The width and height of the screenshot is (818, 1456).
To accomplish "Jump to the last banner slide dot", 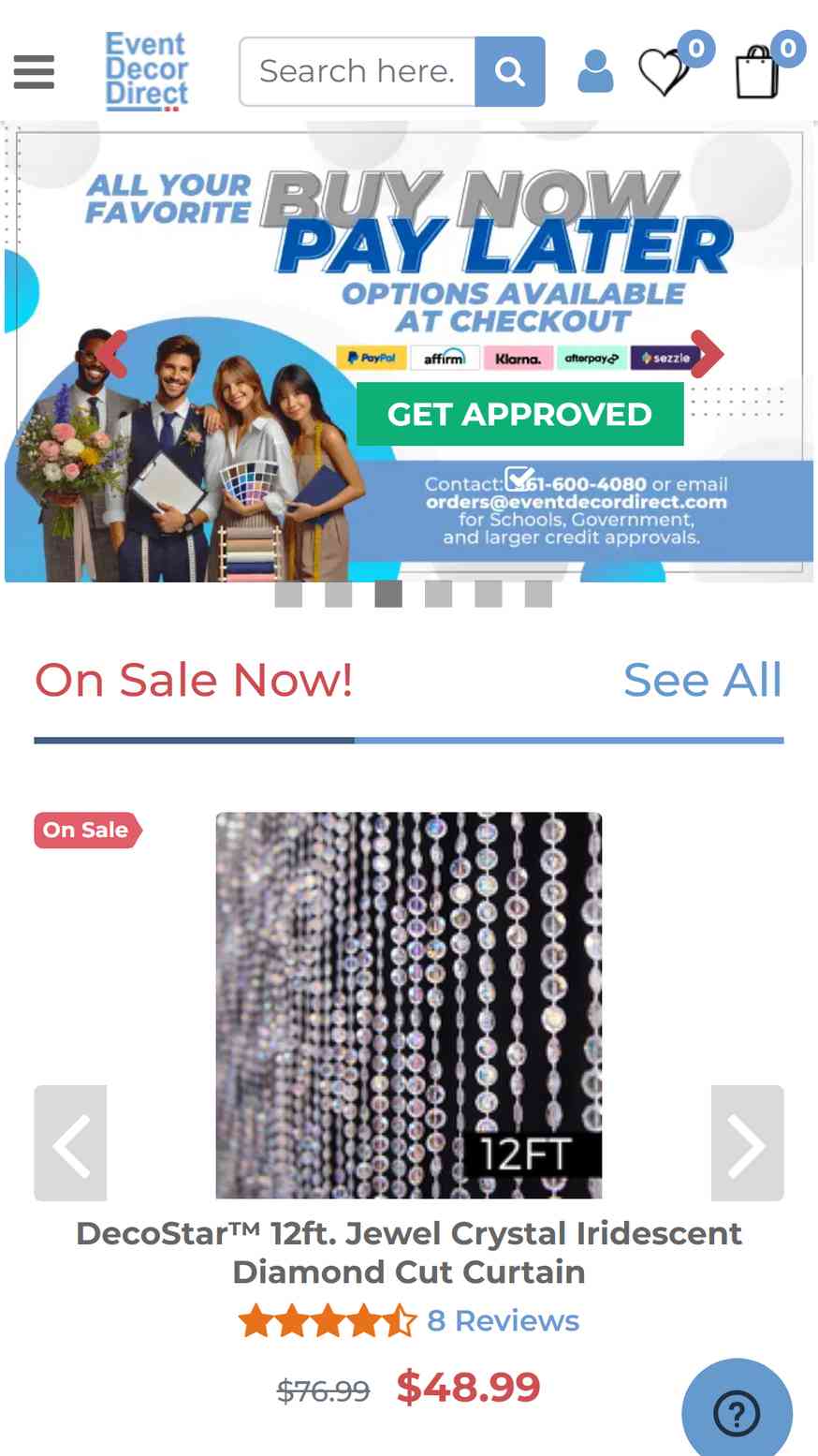I will 538,594.
